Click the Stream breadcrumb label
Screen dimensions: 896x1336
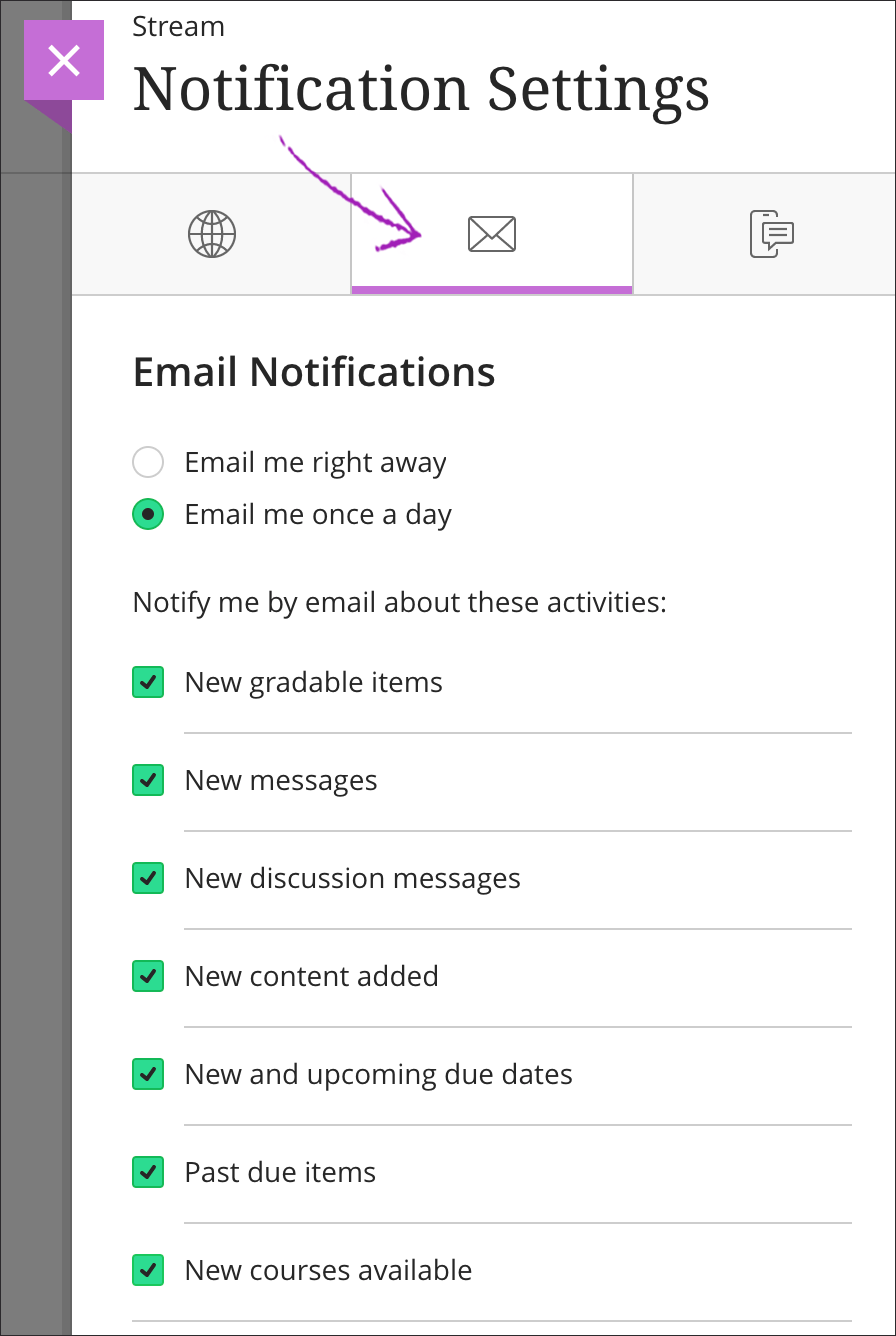point(178,26)
